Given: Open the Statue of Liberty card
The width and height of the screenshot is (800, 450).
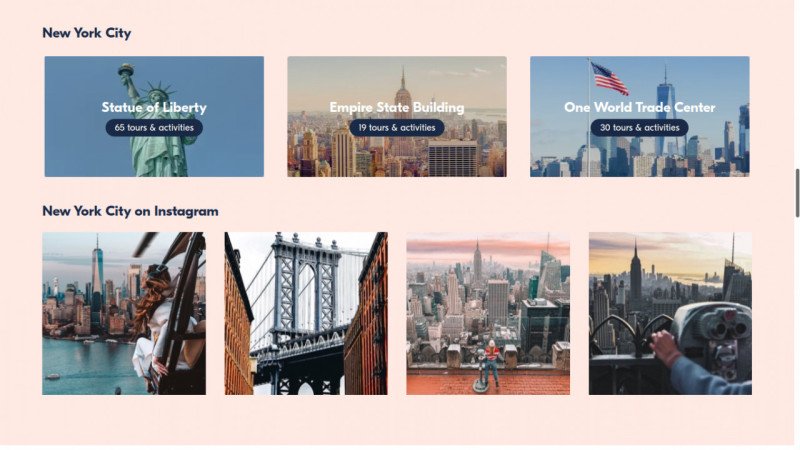Looking at the screenshot, I should point(154,116).
